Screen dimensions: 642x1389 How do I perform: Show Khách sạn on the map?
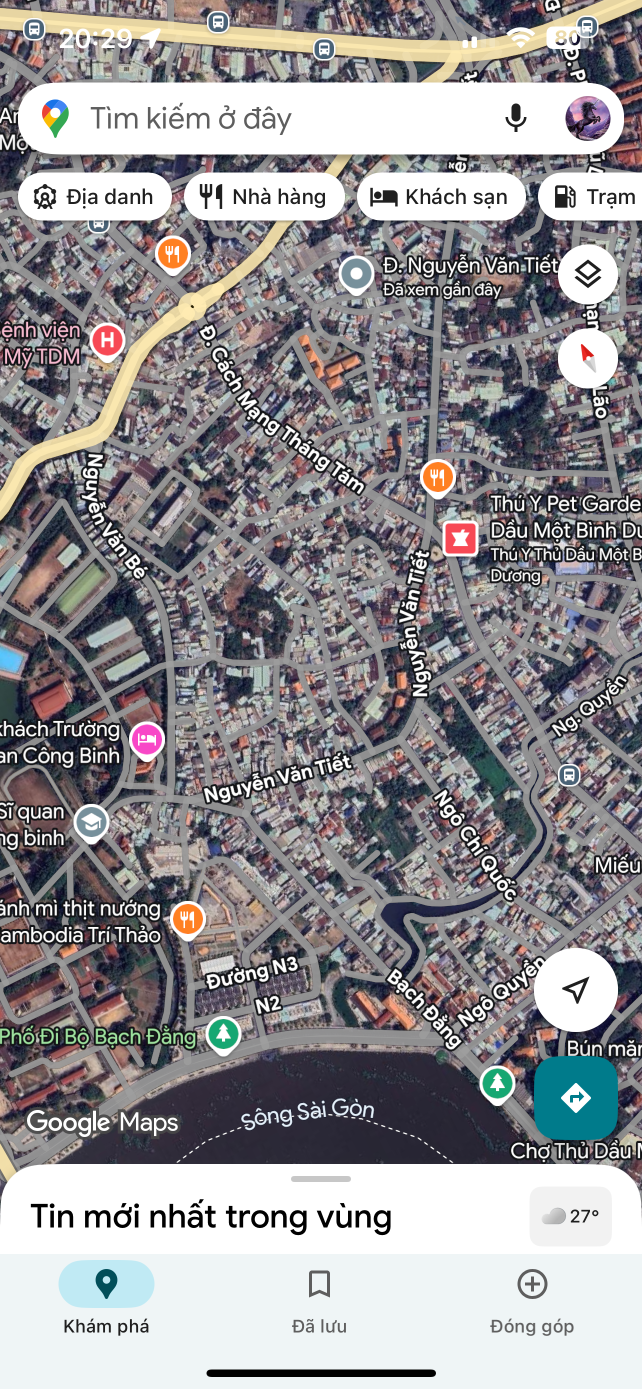[441, 196]
